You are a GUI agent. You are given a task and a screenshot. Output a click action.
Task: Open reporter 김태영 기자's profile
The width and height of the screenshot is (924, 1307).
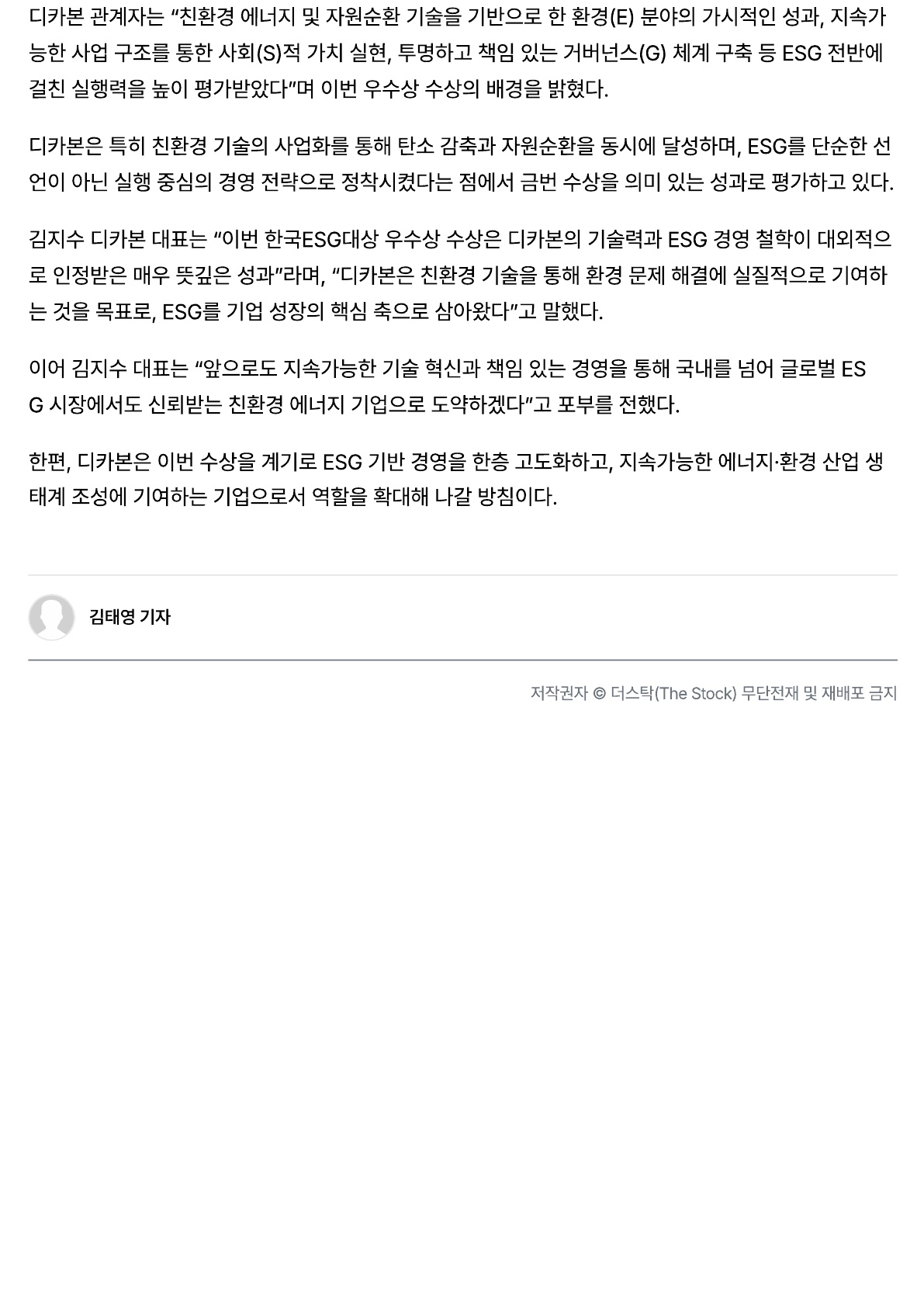click(130, 617)
